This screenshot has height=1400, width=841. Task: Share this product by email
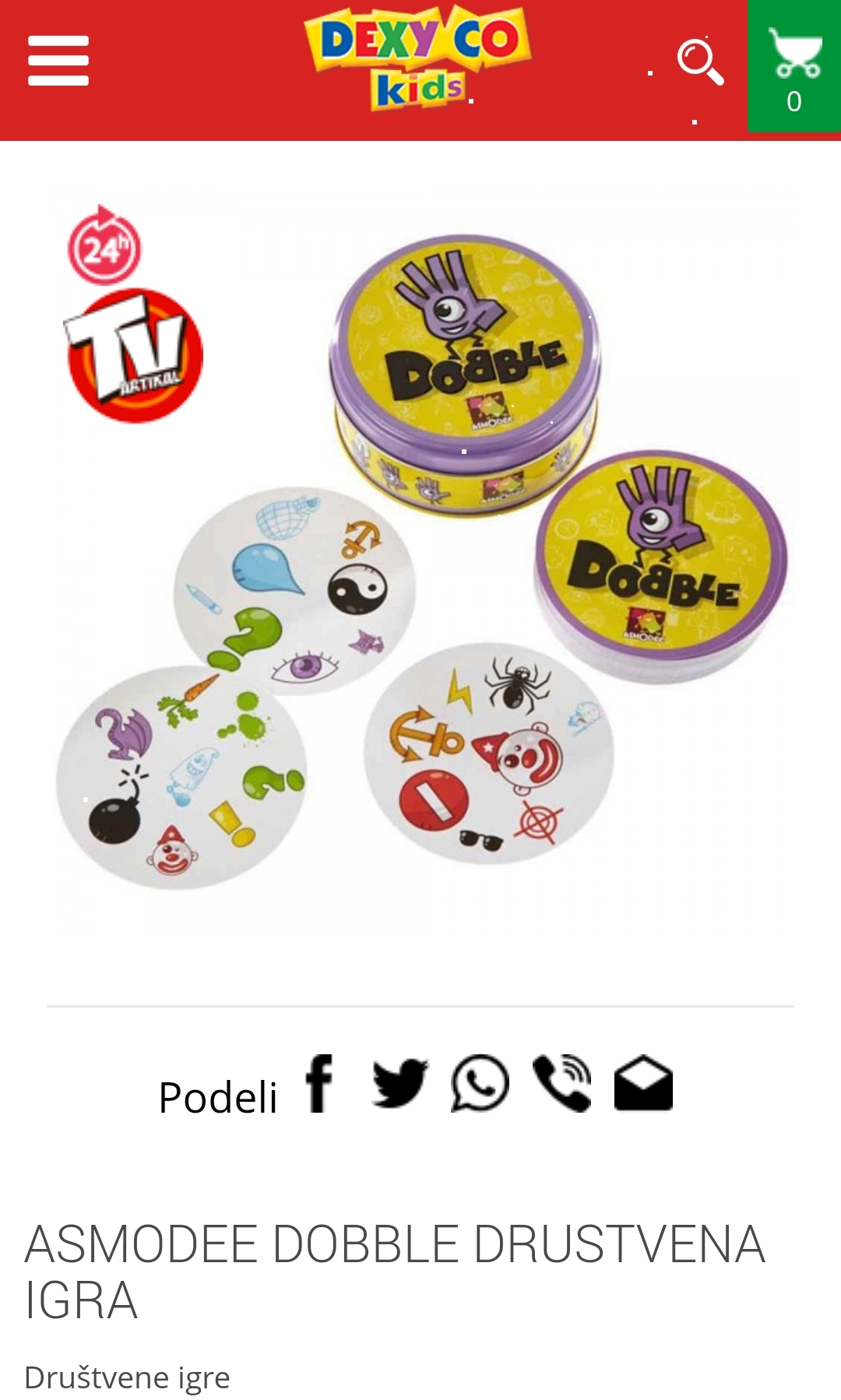click(643, 1083)
